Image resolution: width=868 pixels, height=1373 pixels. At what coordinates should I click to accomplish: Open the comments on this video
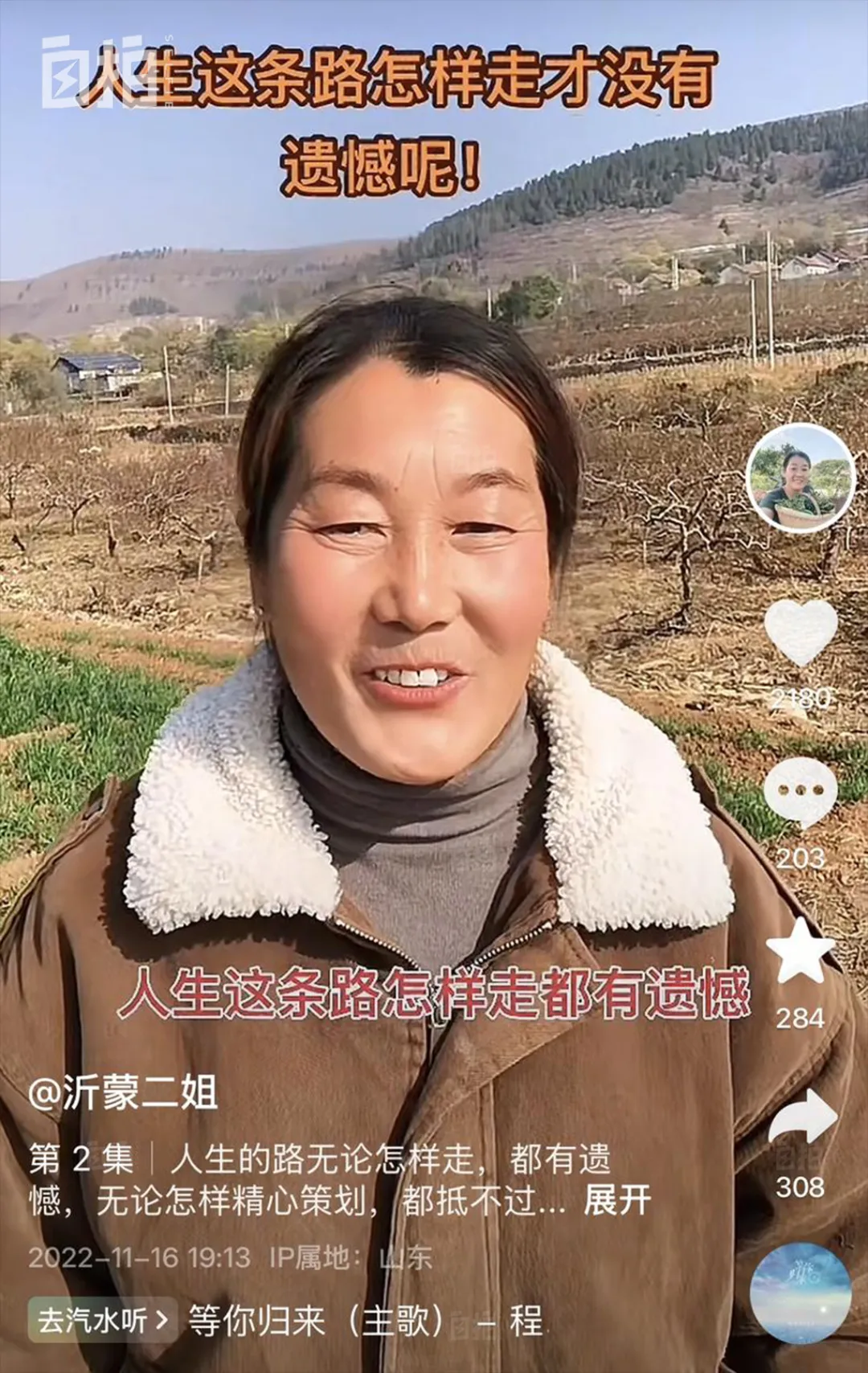[800, 793]
